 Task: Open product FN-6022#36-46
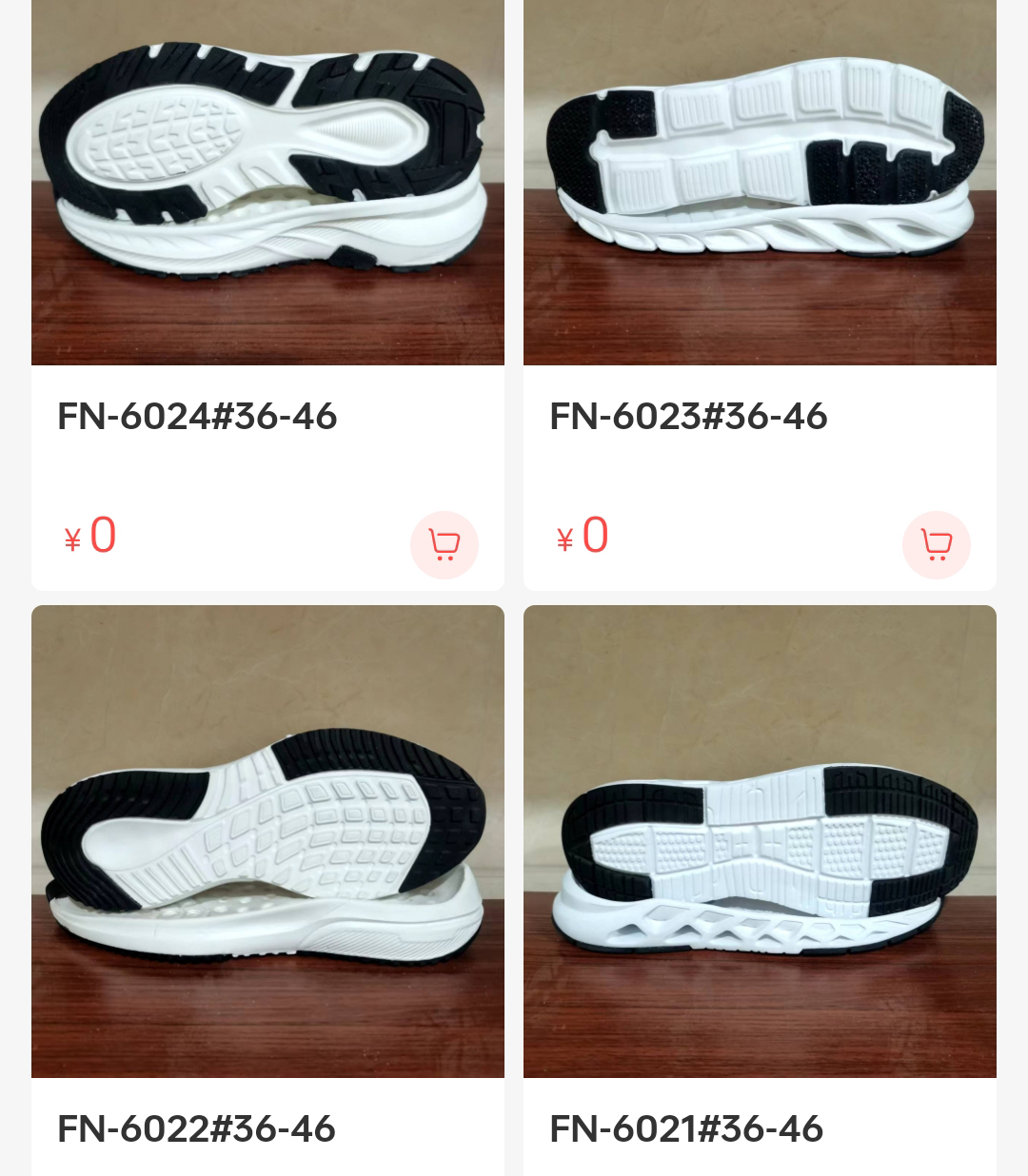point(267,842)
